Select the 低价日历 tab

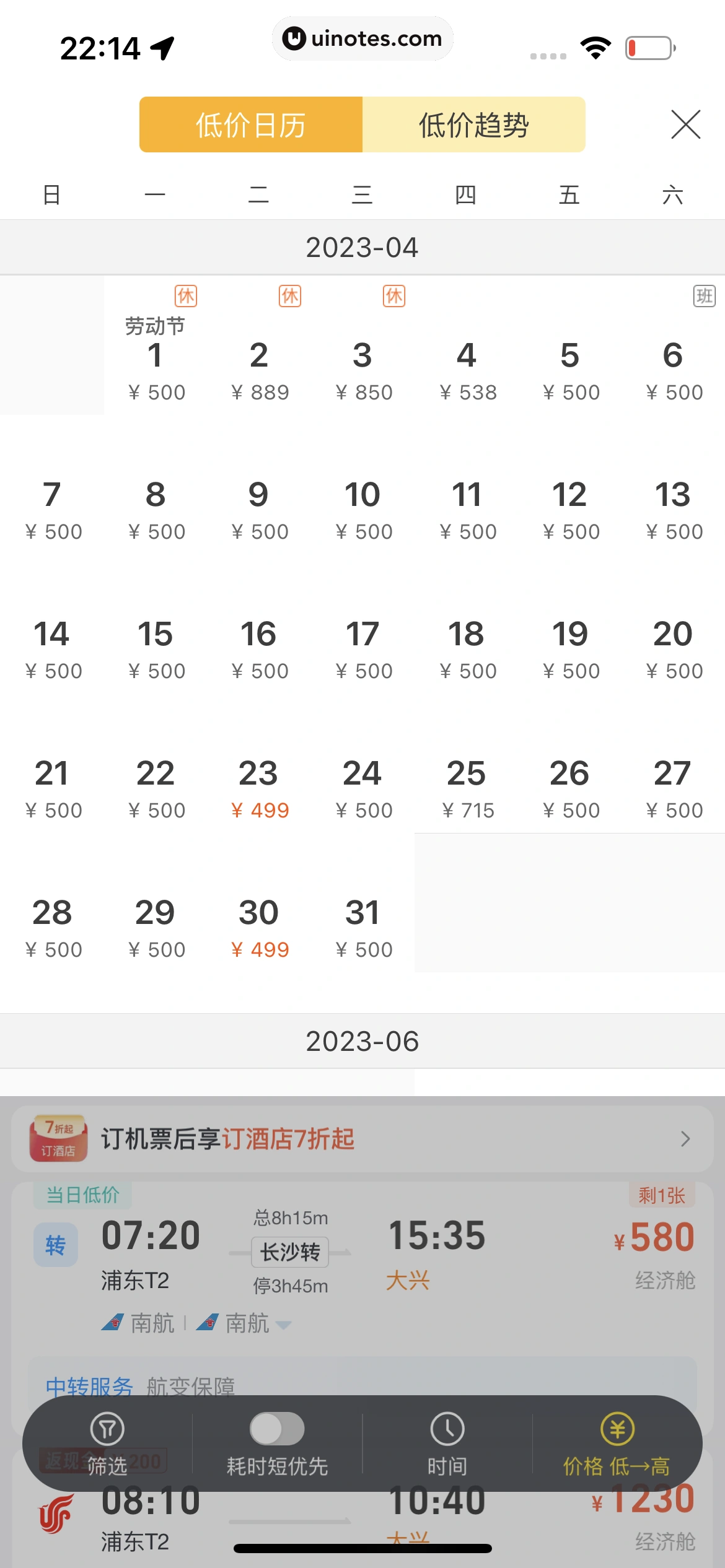251,124
